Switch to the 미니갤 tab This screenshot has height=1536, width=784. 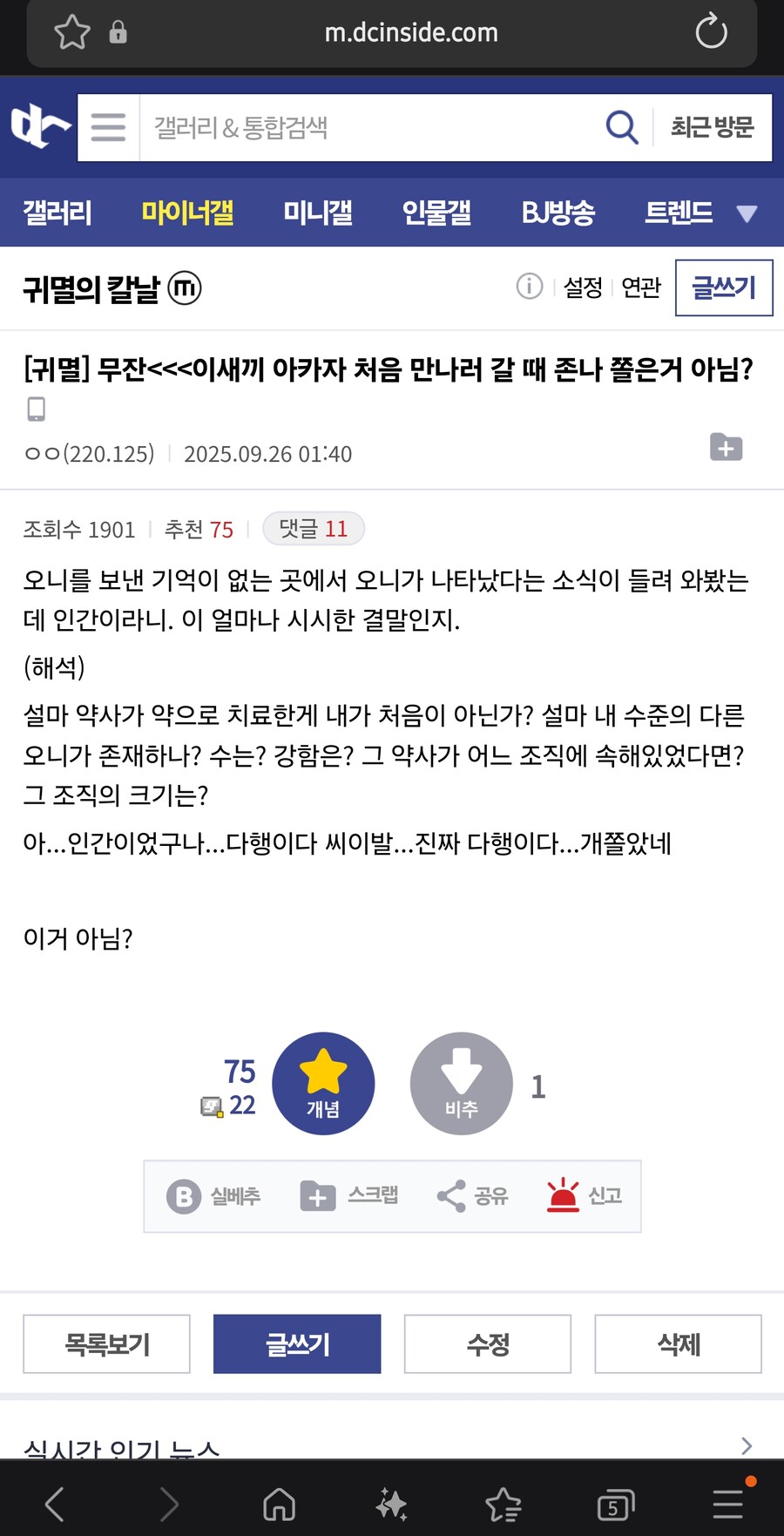coord(318,213)
